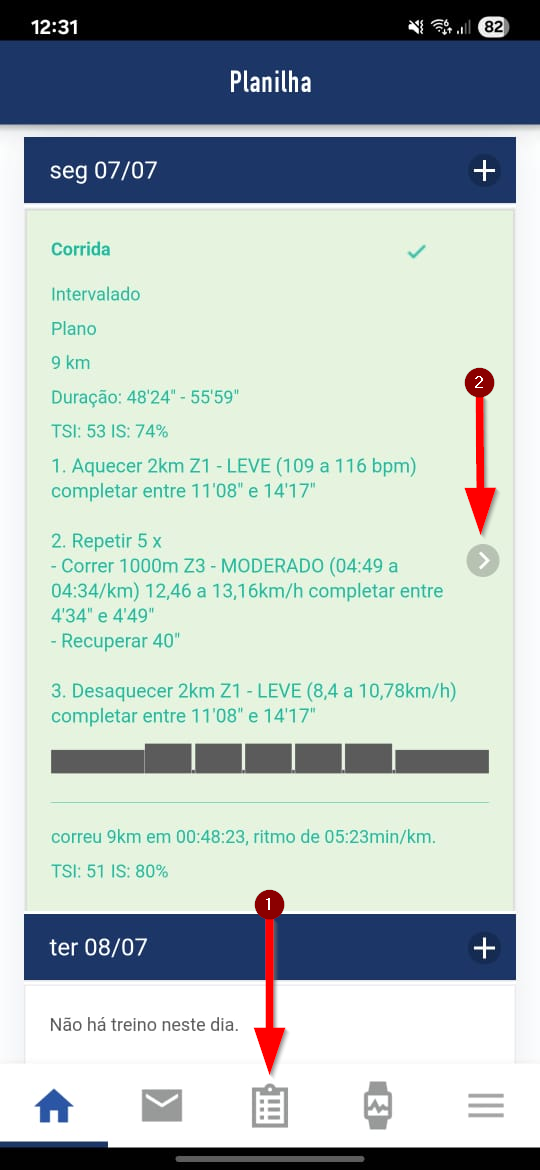Switch to the home tab
The image size is (540, 1170).
(54, 1105)
